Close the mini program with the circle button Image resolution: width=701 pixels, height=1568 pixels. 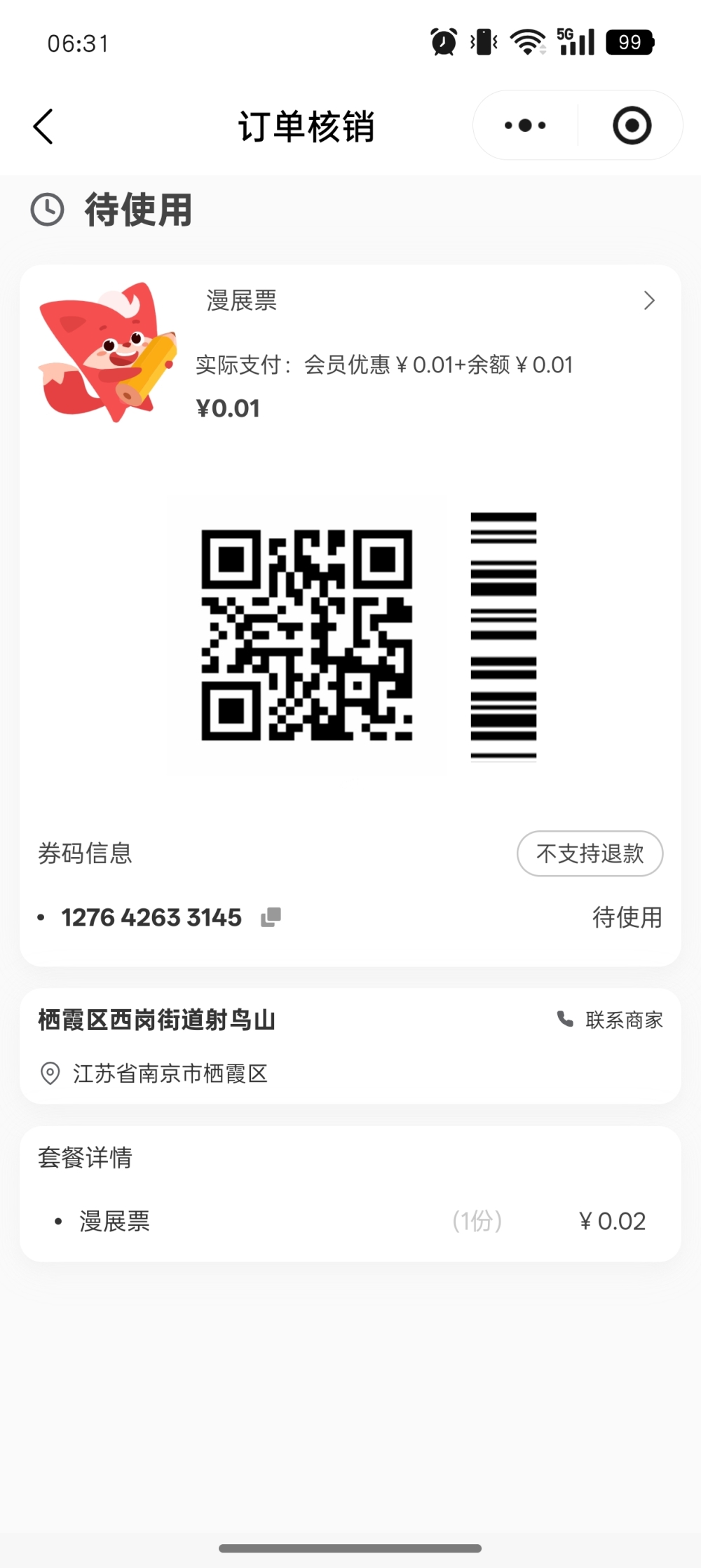point(632,126)
